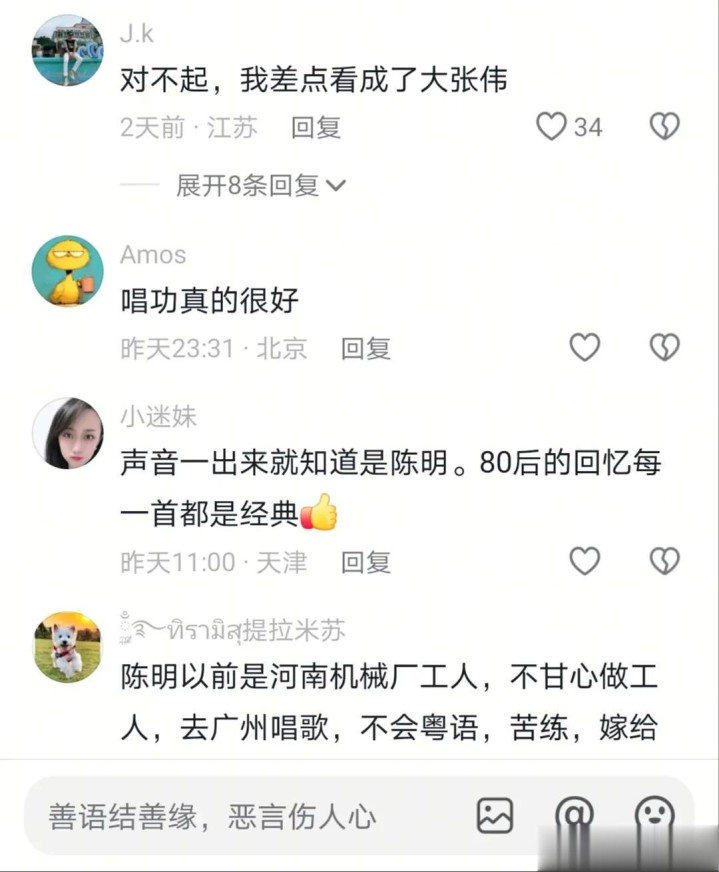719x872 pixels.
Task: Tap the comment field 善语结善缘
Action: [x=220, y=816]
